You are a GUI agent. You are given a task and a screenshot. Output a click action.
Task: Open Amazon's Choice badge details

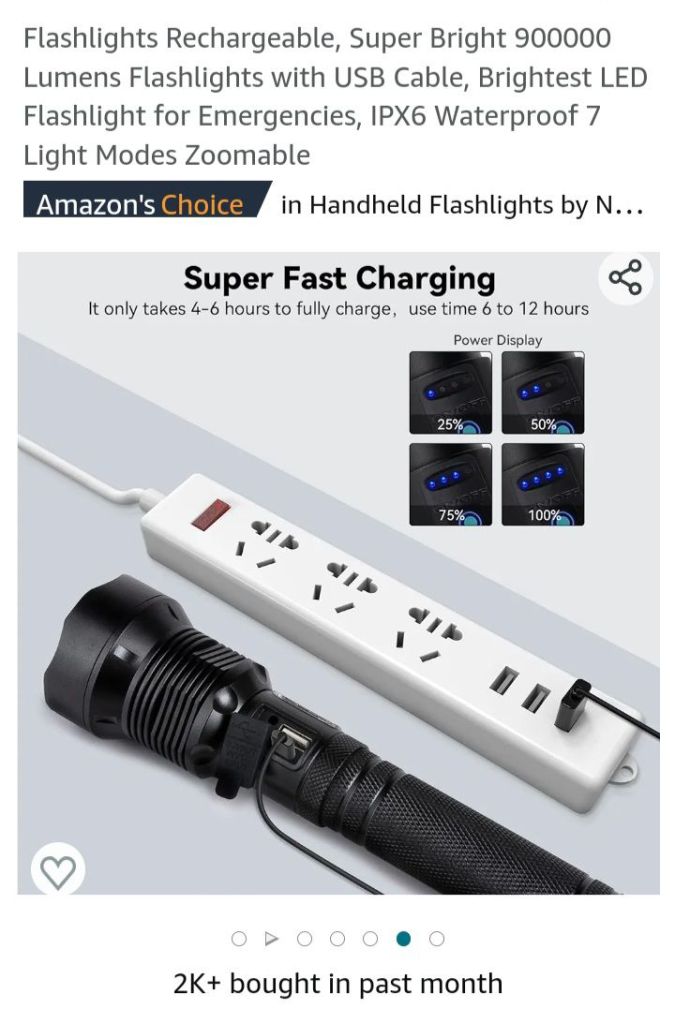[146, 204]
